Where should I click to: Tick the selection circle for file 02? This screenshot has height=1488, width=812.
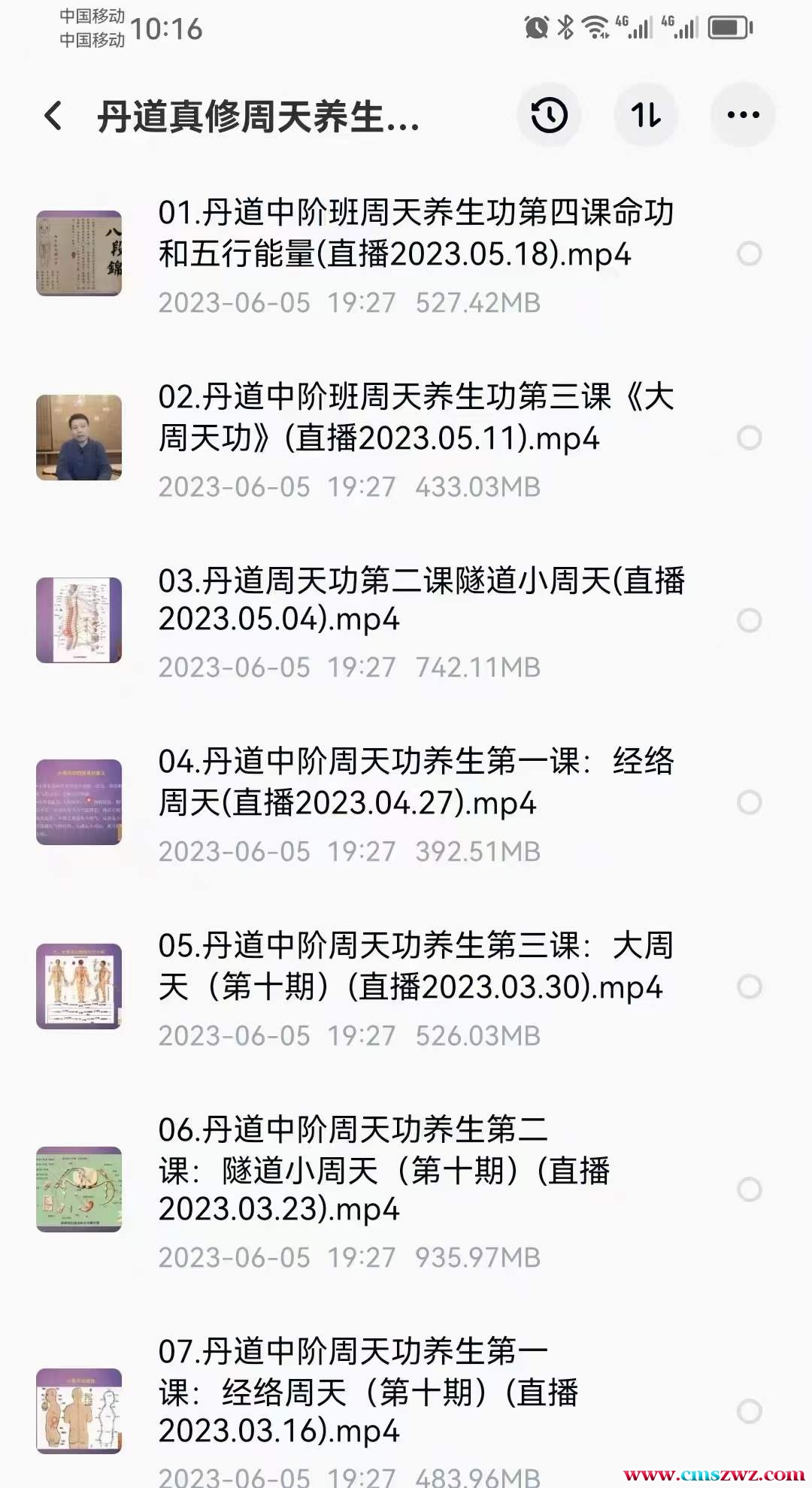point(749,438)
